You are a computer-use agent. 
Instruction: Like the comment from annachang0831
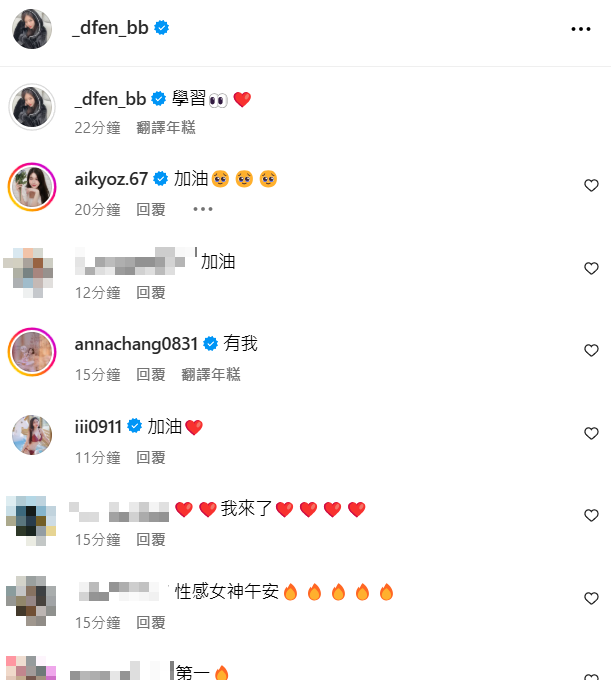point(591,350)
